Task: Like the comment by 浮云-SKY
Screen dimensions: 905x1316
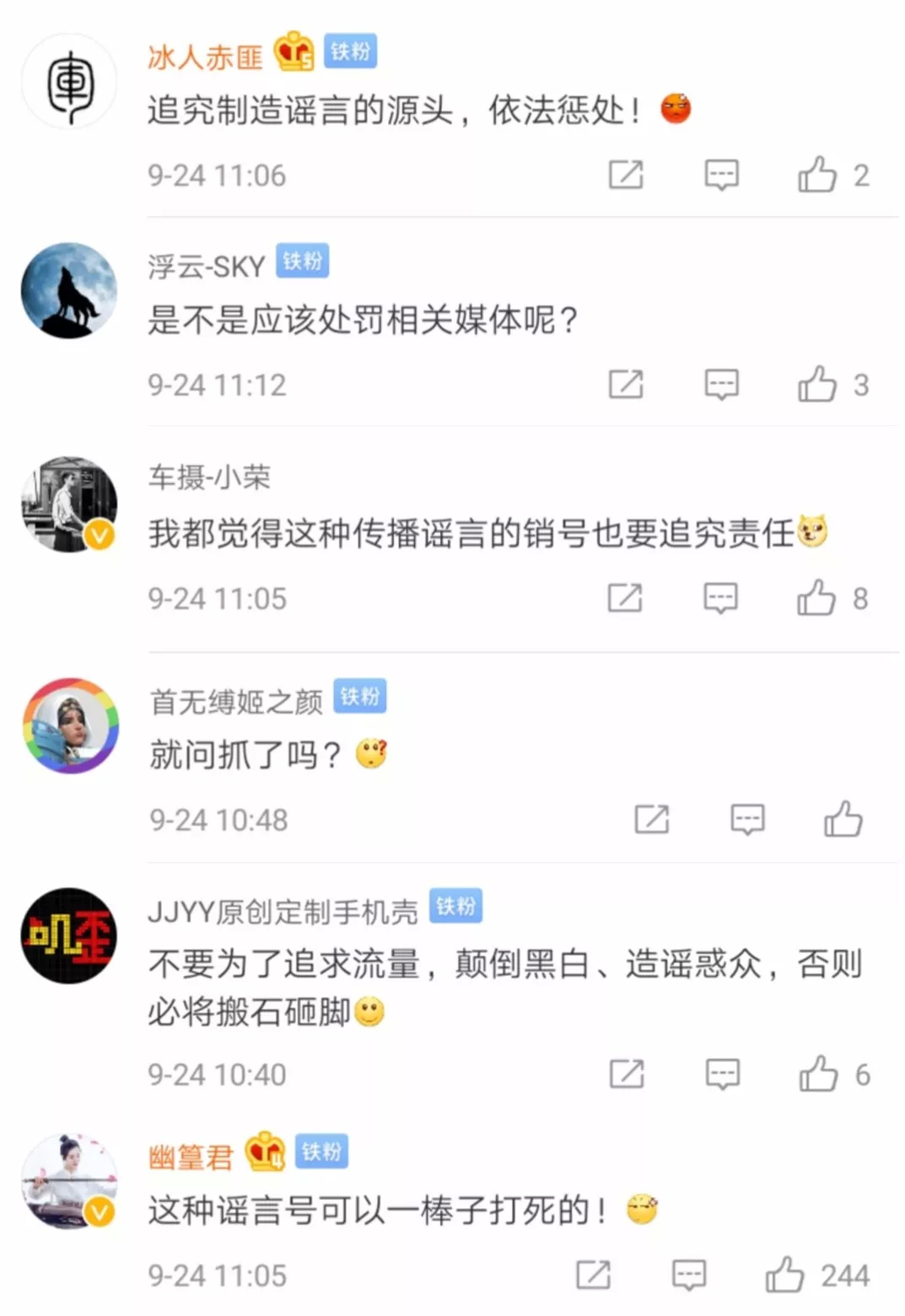Action: pos(816,385)
